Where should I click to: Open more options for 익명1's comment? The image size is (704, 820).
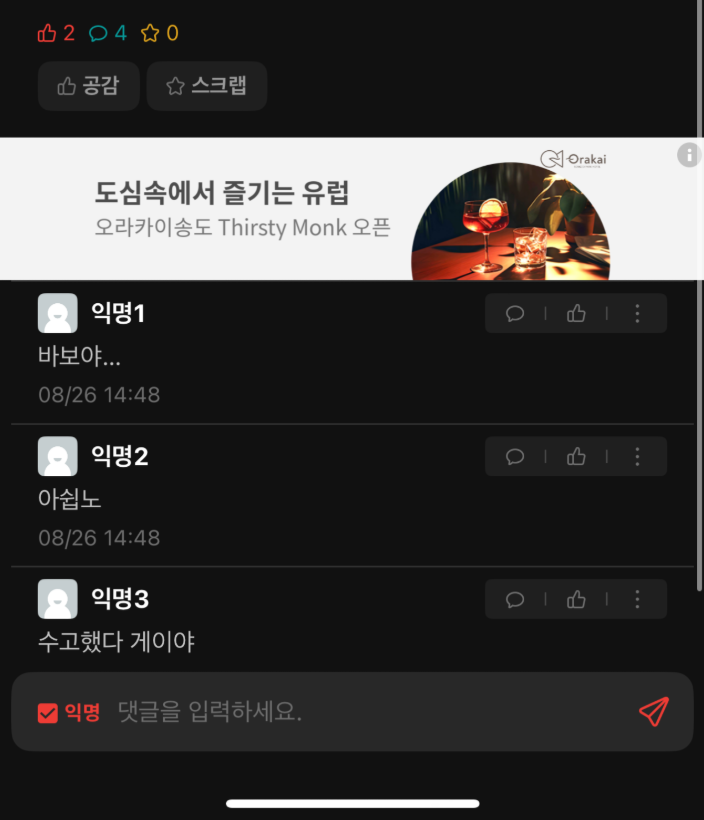(x=637, y=313)
